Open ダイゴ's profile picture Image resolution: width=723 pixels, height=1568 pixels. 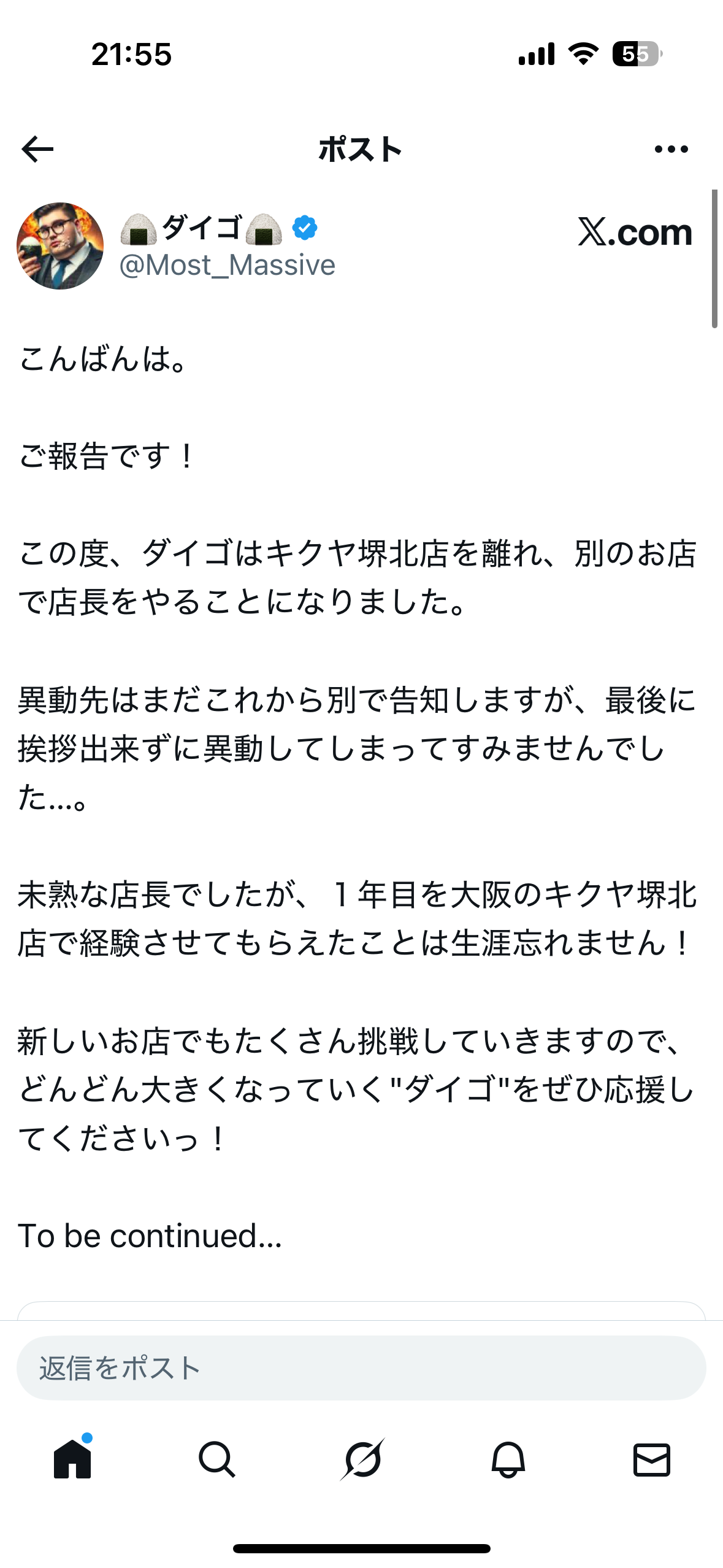pos(60,246)
